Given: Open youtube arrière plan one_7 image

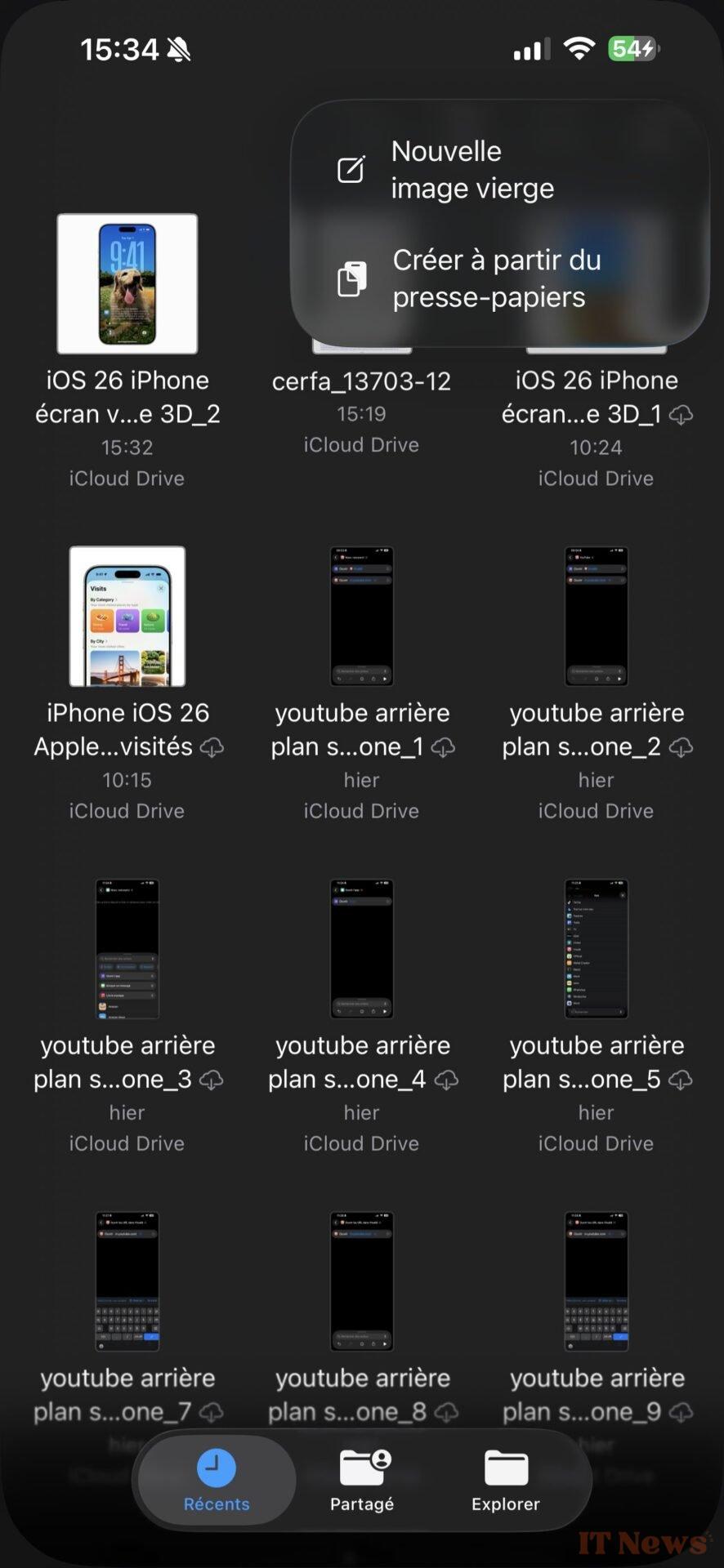Looking at the screenshot, I should [127, 1281].
